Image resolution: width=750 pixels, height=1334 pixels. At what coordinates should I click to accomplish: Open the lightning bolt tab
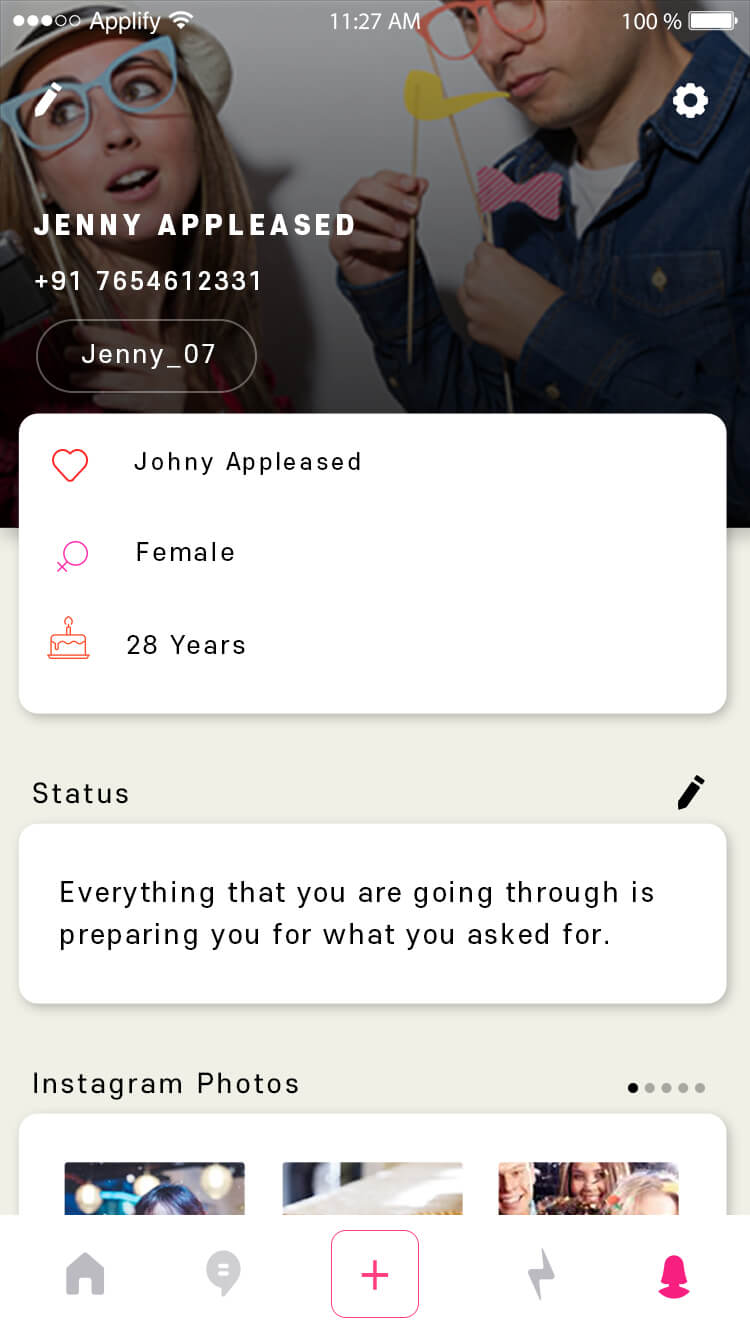pos(540,1275)
